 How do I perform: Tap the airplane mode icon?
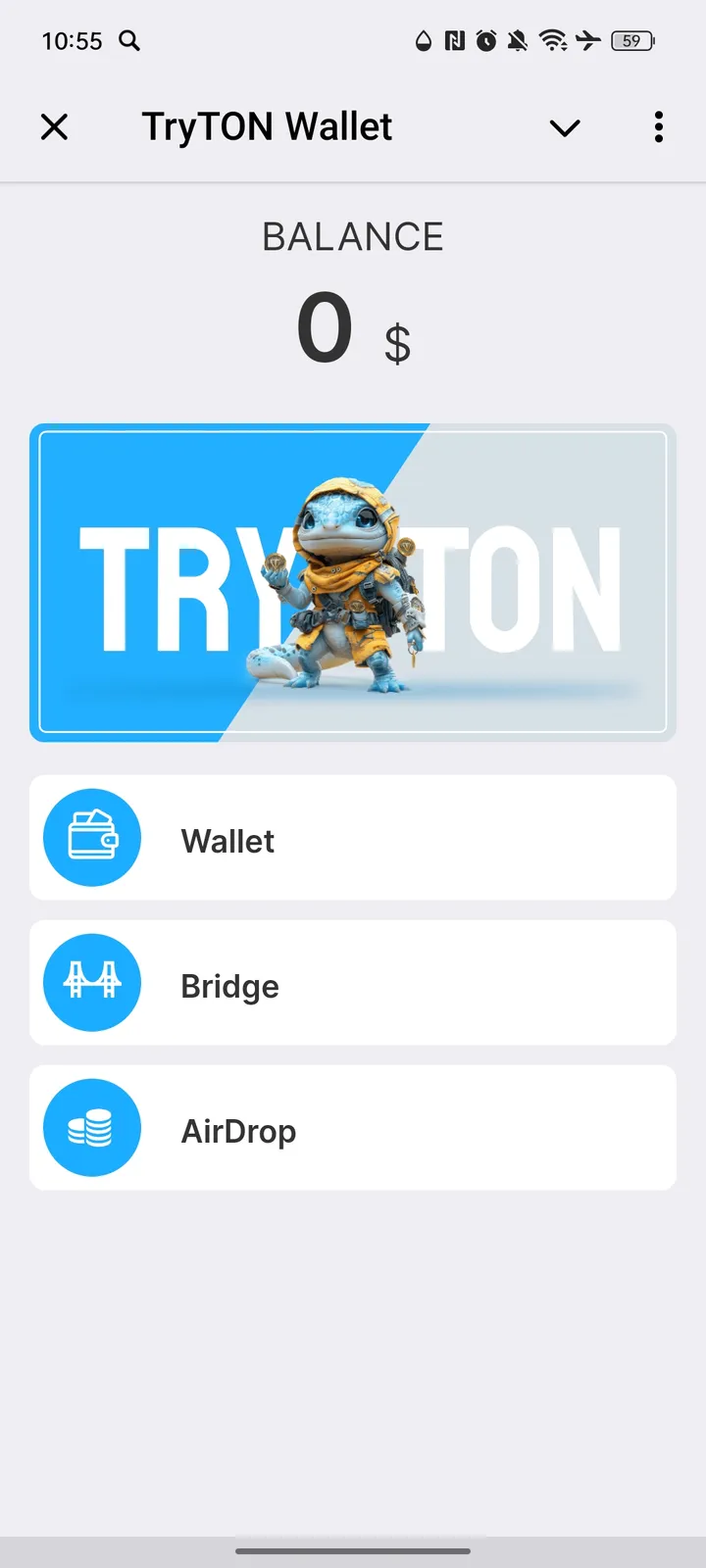(588, 41)
